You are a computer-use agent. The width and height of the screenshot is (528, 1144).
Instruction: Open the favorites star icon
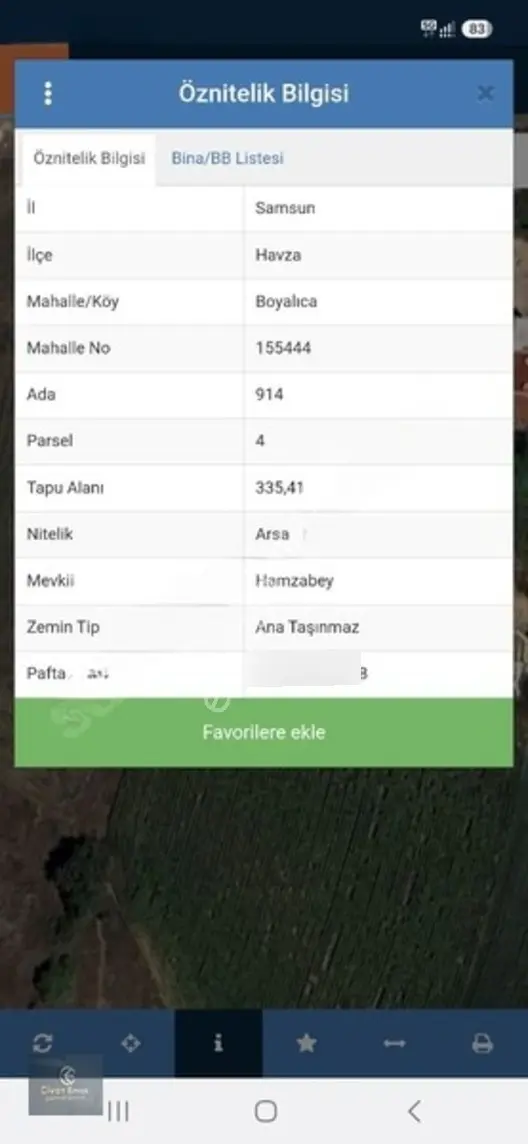pyautogui.click(x=306, y=1043)
